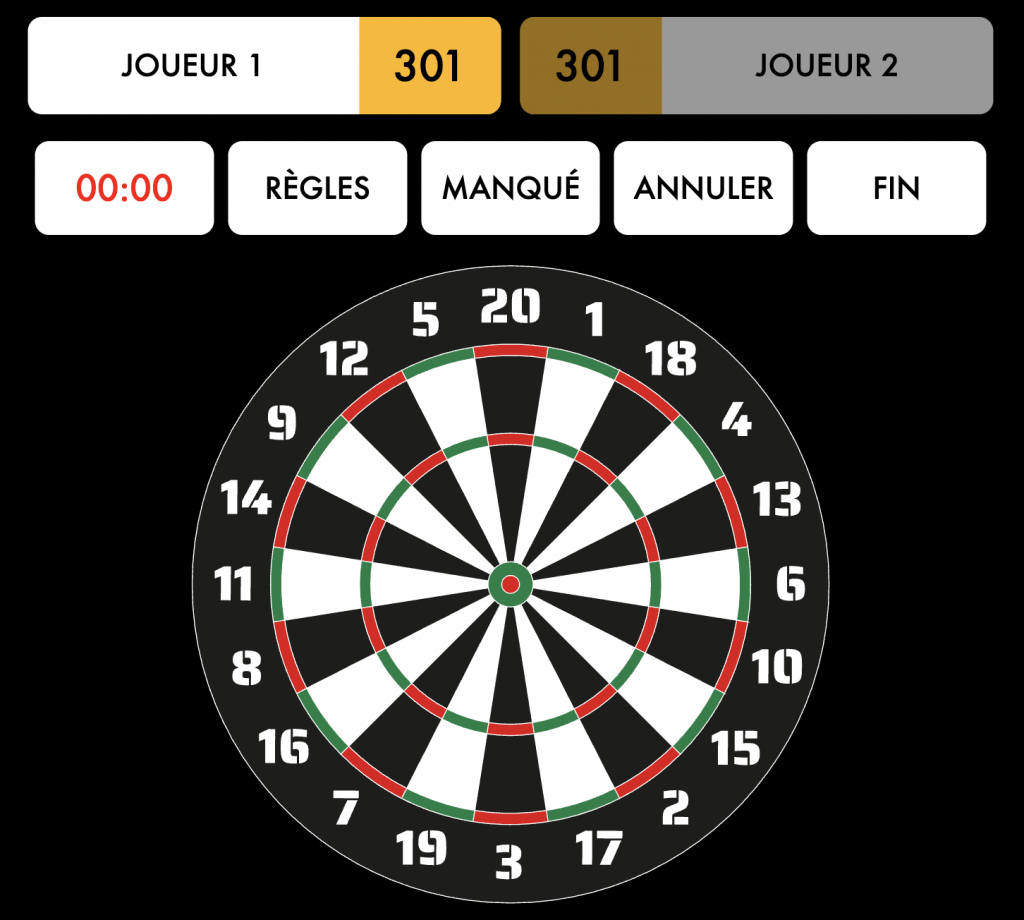
Task: Open the RÈGLES rules button
Action: [317, 188]
